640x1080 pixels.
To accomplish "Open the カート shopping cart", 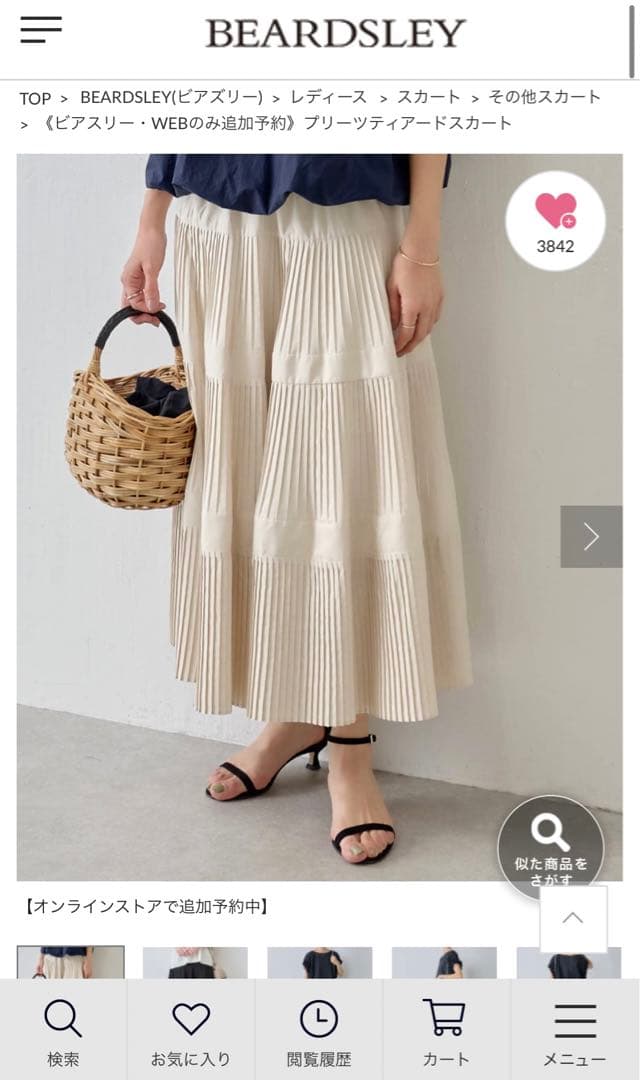I will (446, 1033).
